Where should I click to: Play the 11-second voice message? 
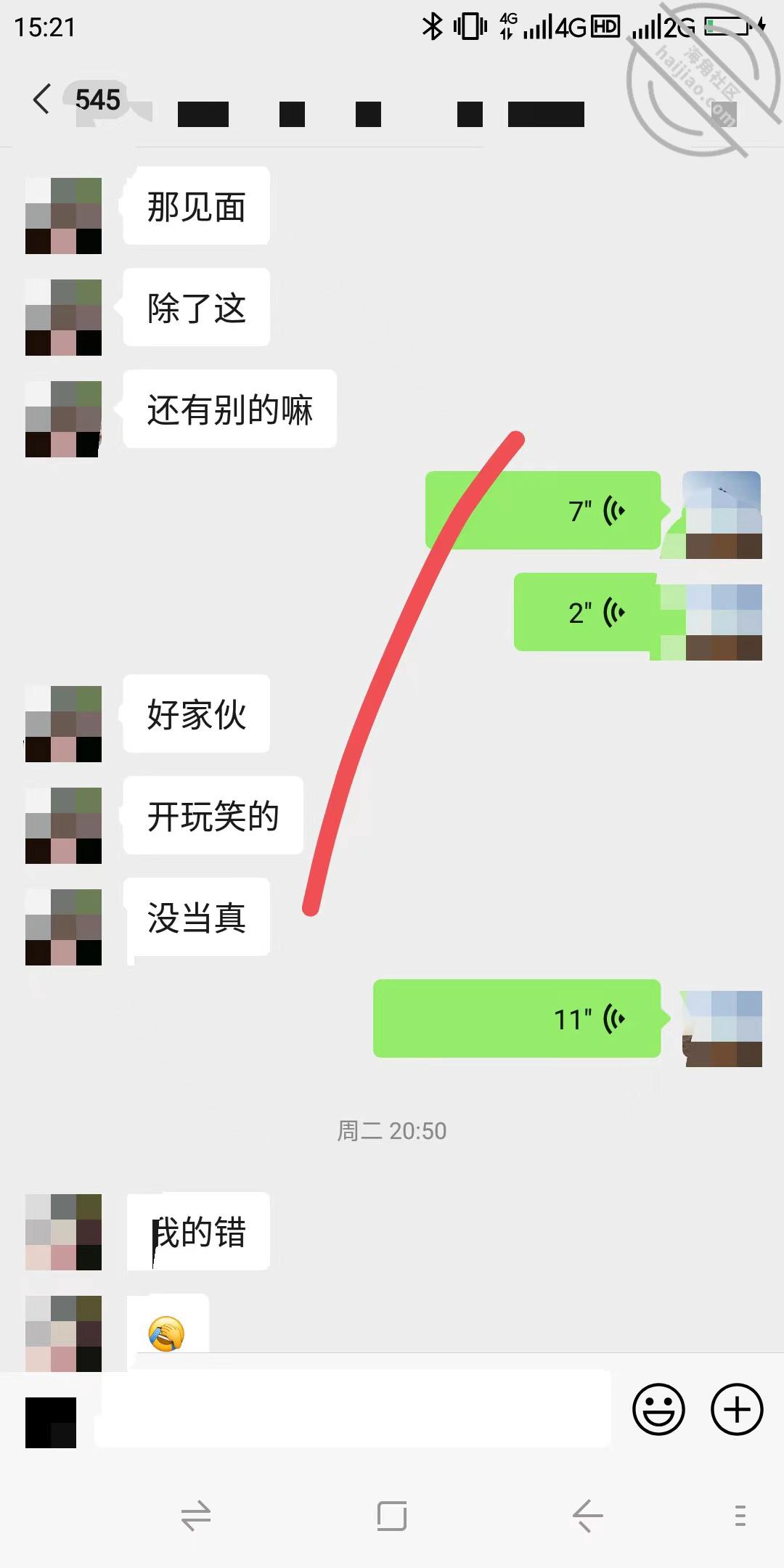[x=518, y=1018]
